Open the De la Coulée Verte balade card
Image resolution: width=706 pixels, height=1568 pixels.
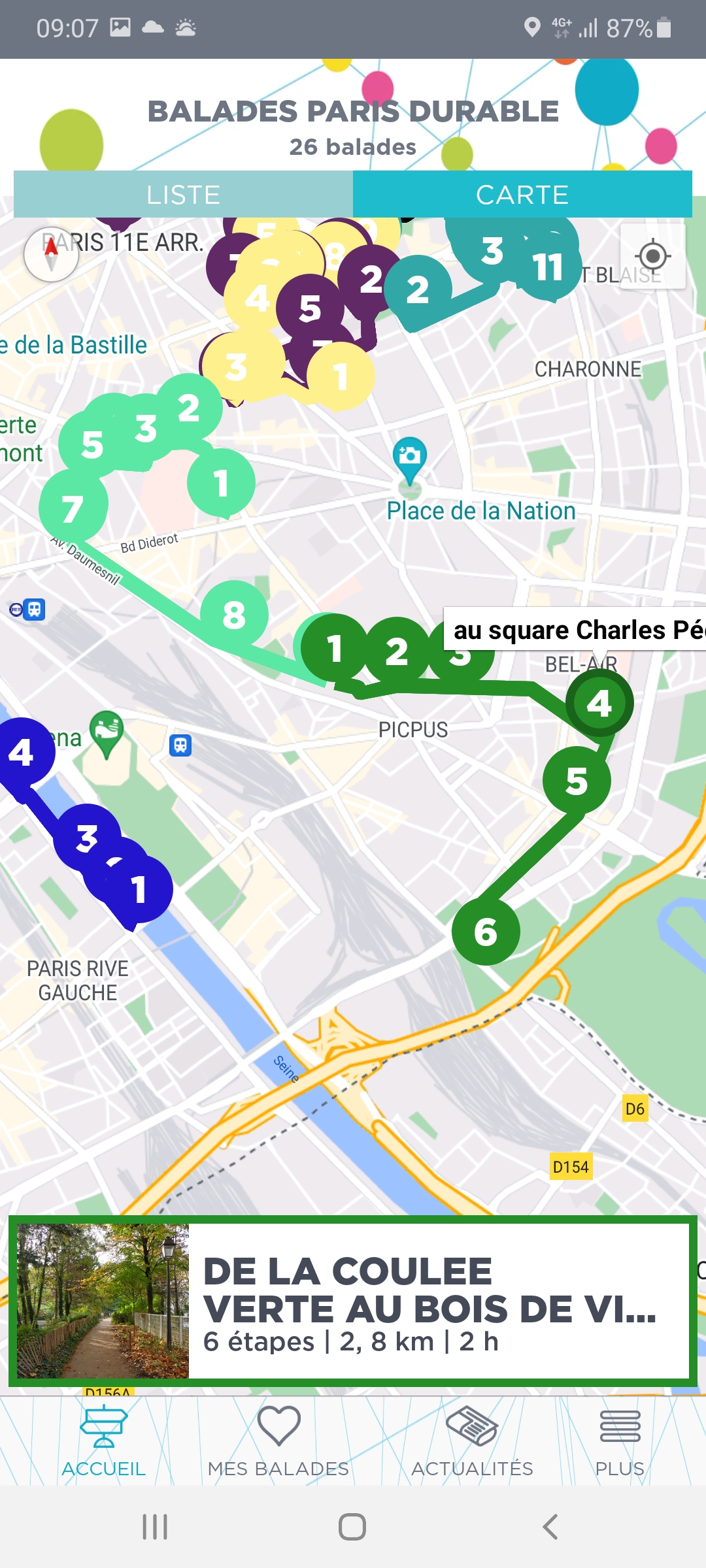pos(353,1300)
